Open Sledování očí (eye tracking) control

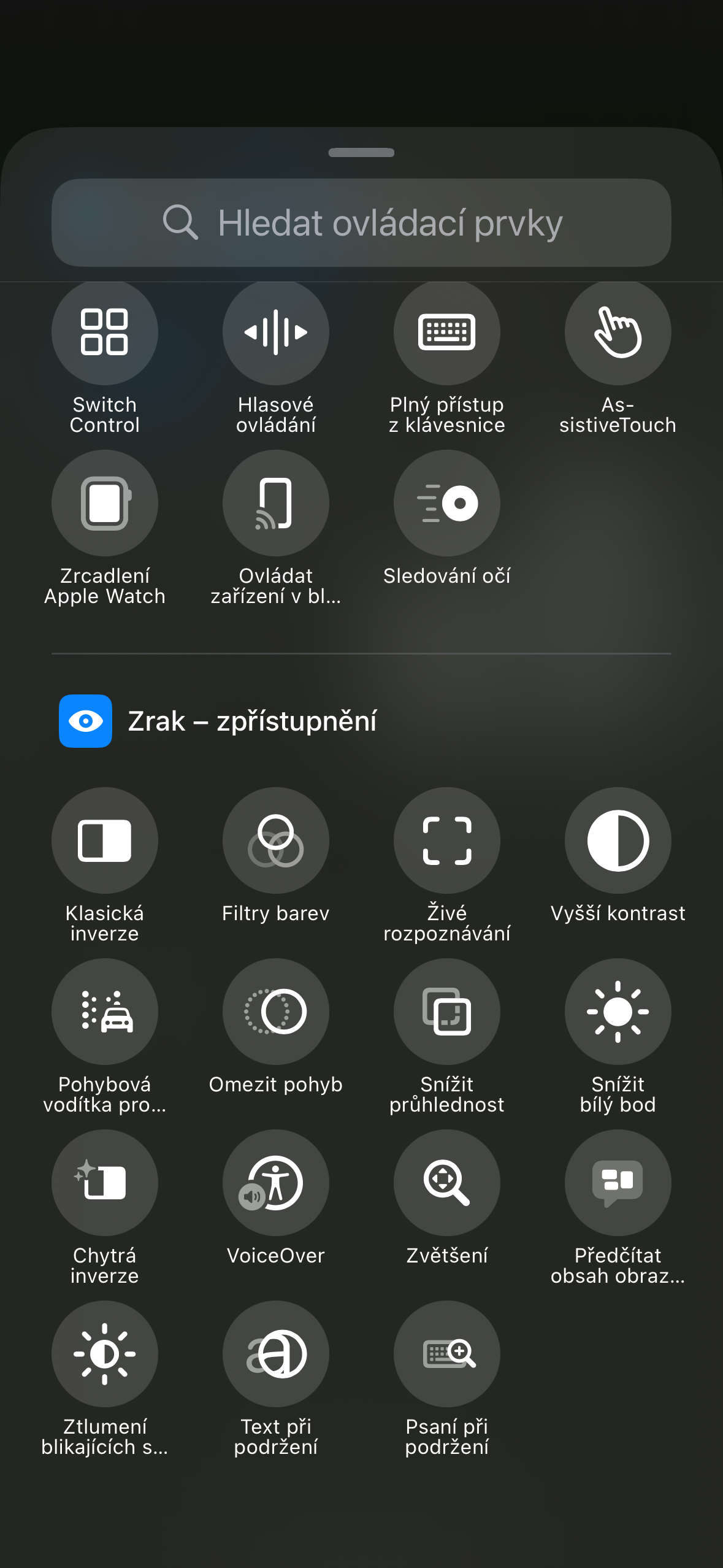pos(447,502)
